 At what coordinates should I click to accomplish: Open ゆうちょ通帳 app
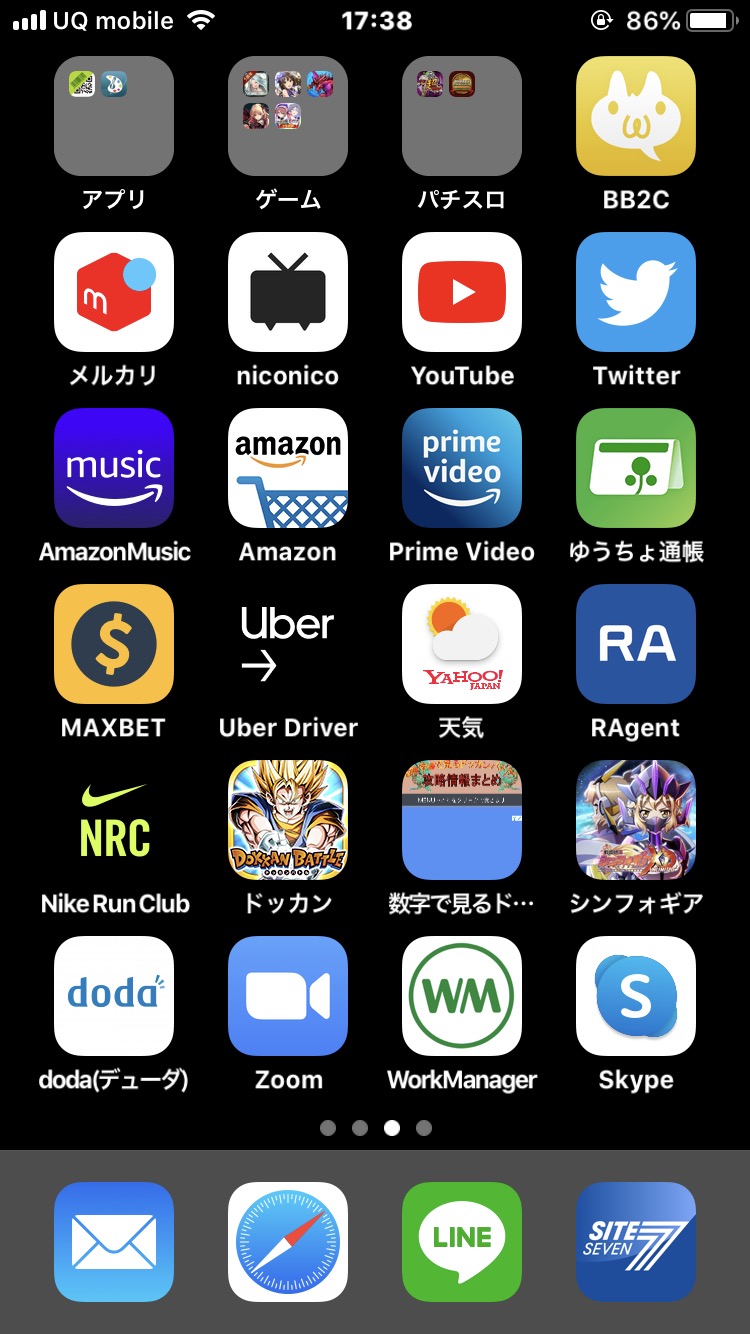(x=636, y=468)
